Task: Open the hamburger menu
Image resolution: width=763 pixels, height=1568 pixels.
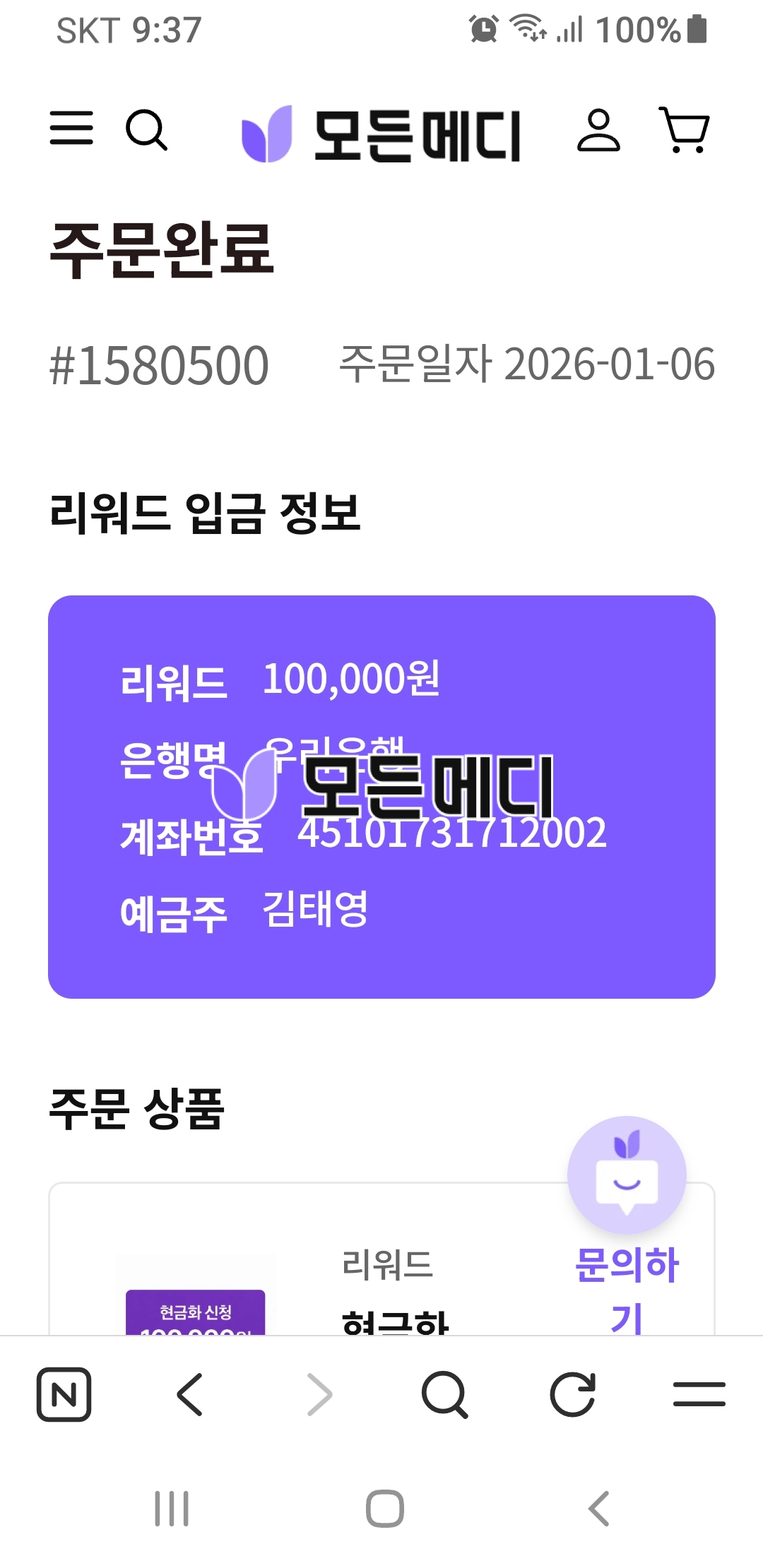Action: 71,129
